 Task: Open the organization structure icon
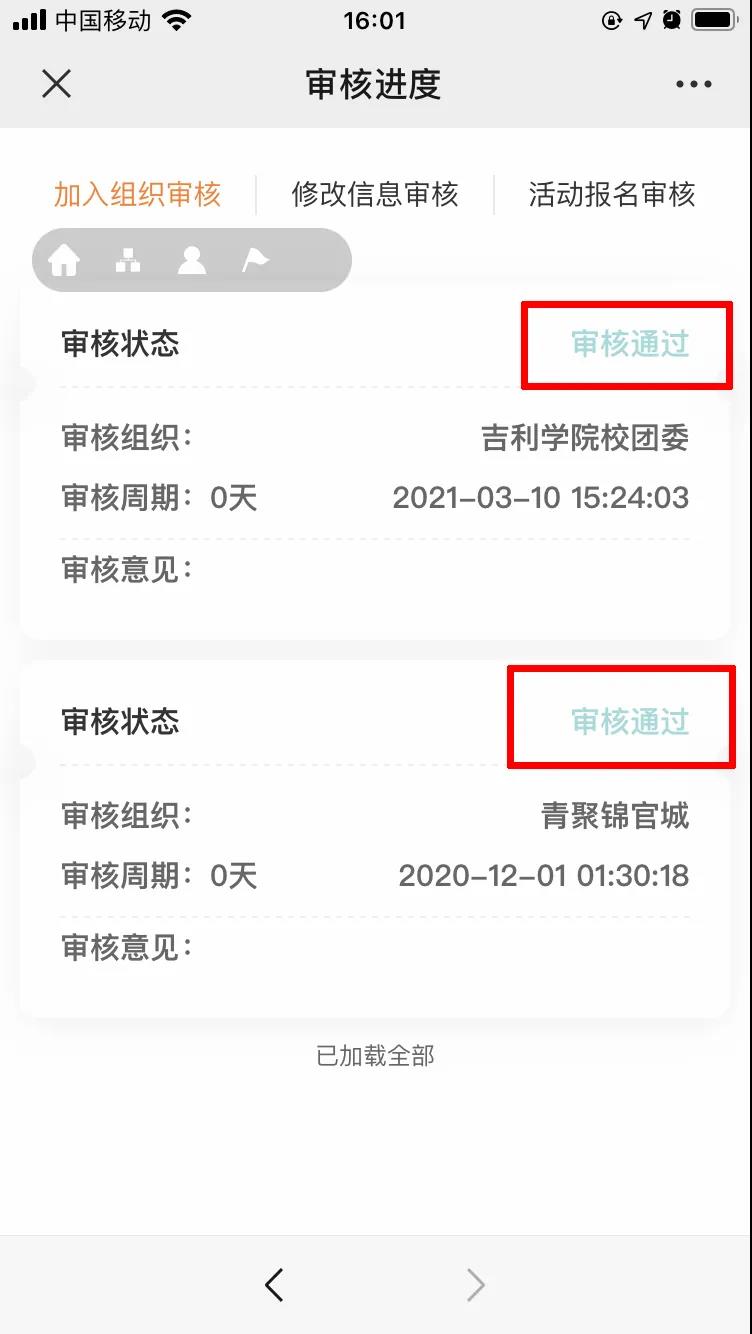128,261
